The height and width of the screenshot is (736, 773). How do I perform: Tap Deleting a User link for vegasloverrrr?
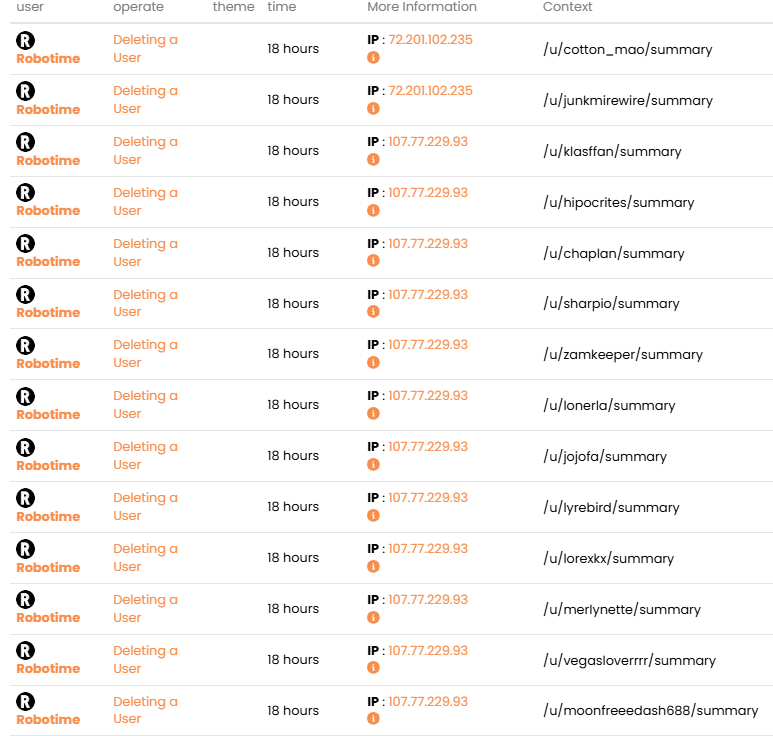coord(144,660)
